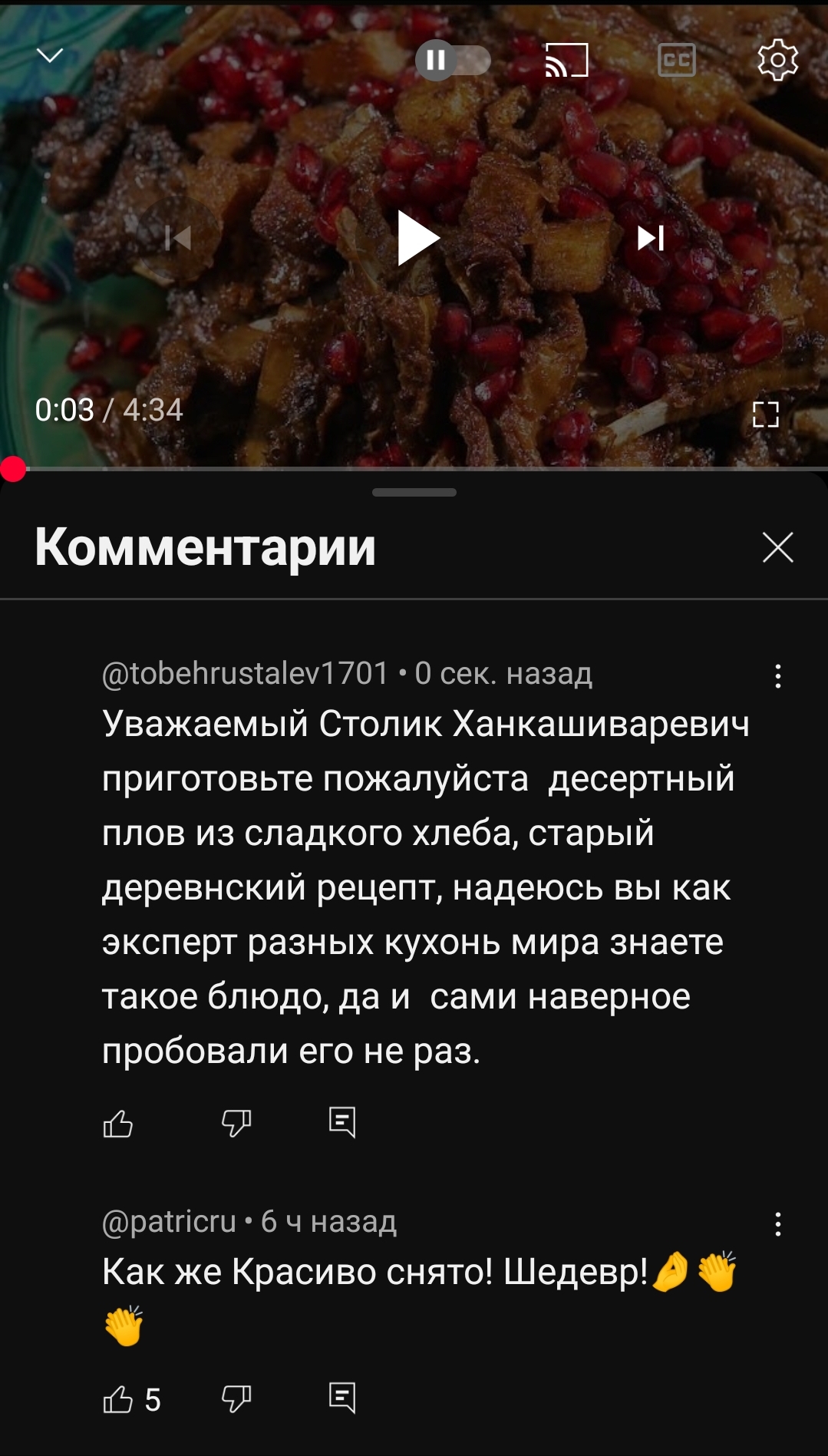The image size is (828, 1456).
Task: Reply to patricru's comment
Action: coord(342,1398)
